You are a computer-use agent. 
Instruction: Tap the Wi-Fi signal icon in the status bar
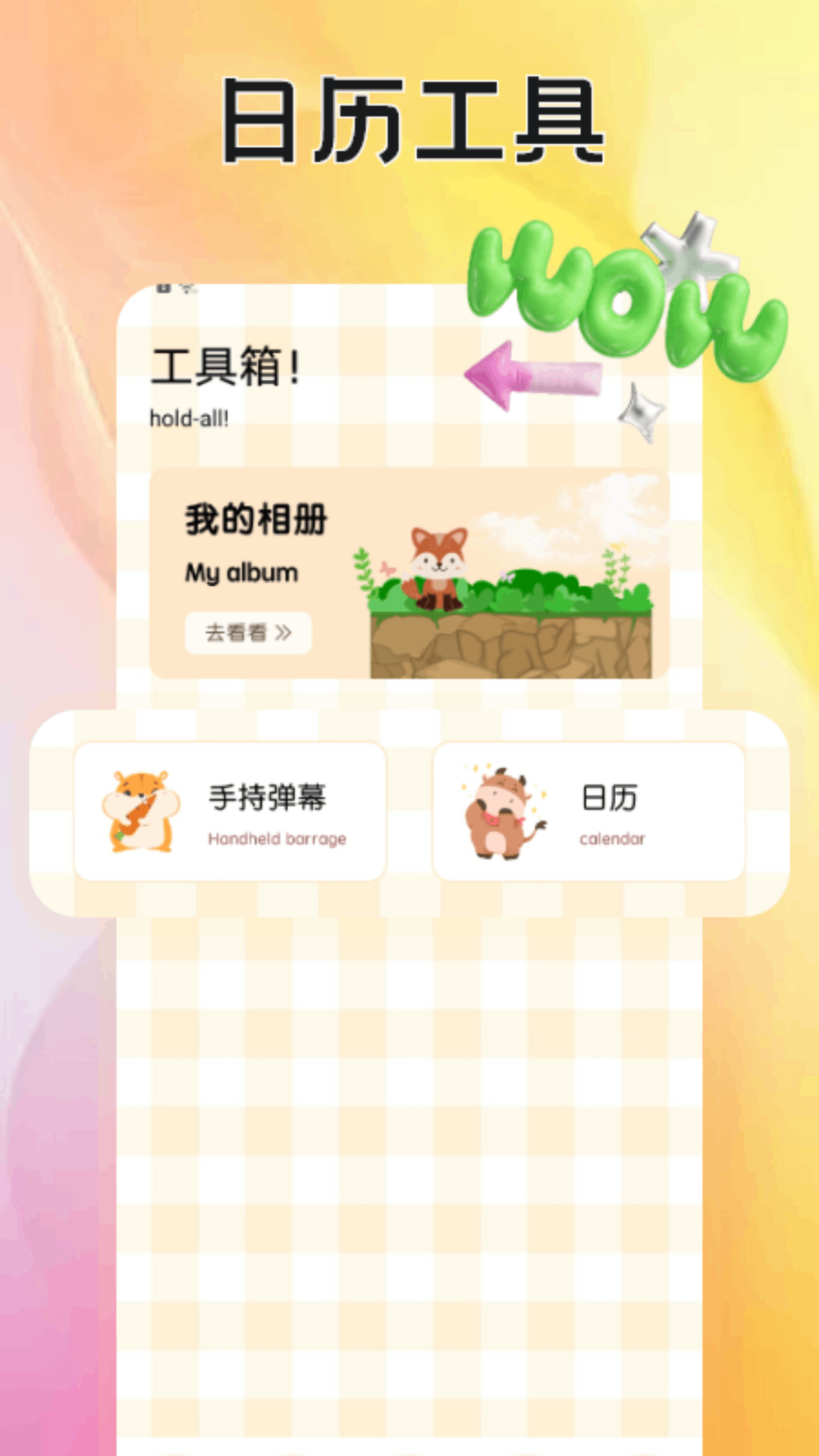186,288
